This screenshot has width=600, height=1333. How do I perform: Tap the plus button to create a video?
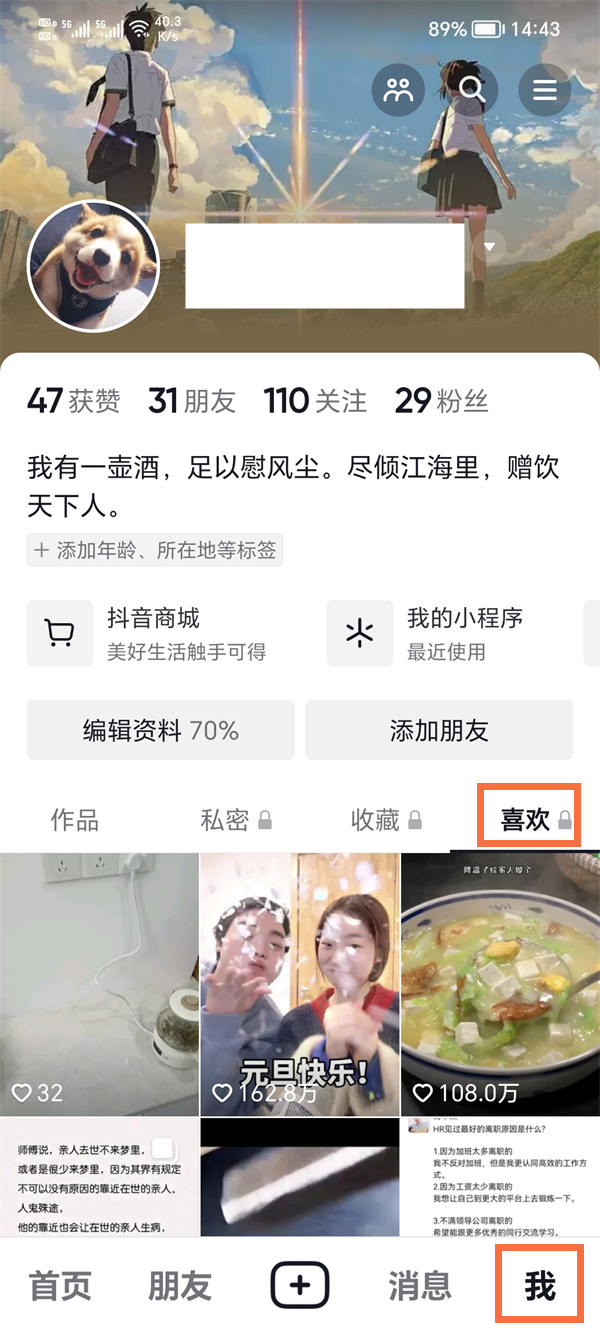(300, 1285)
